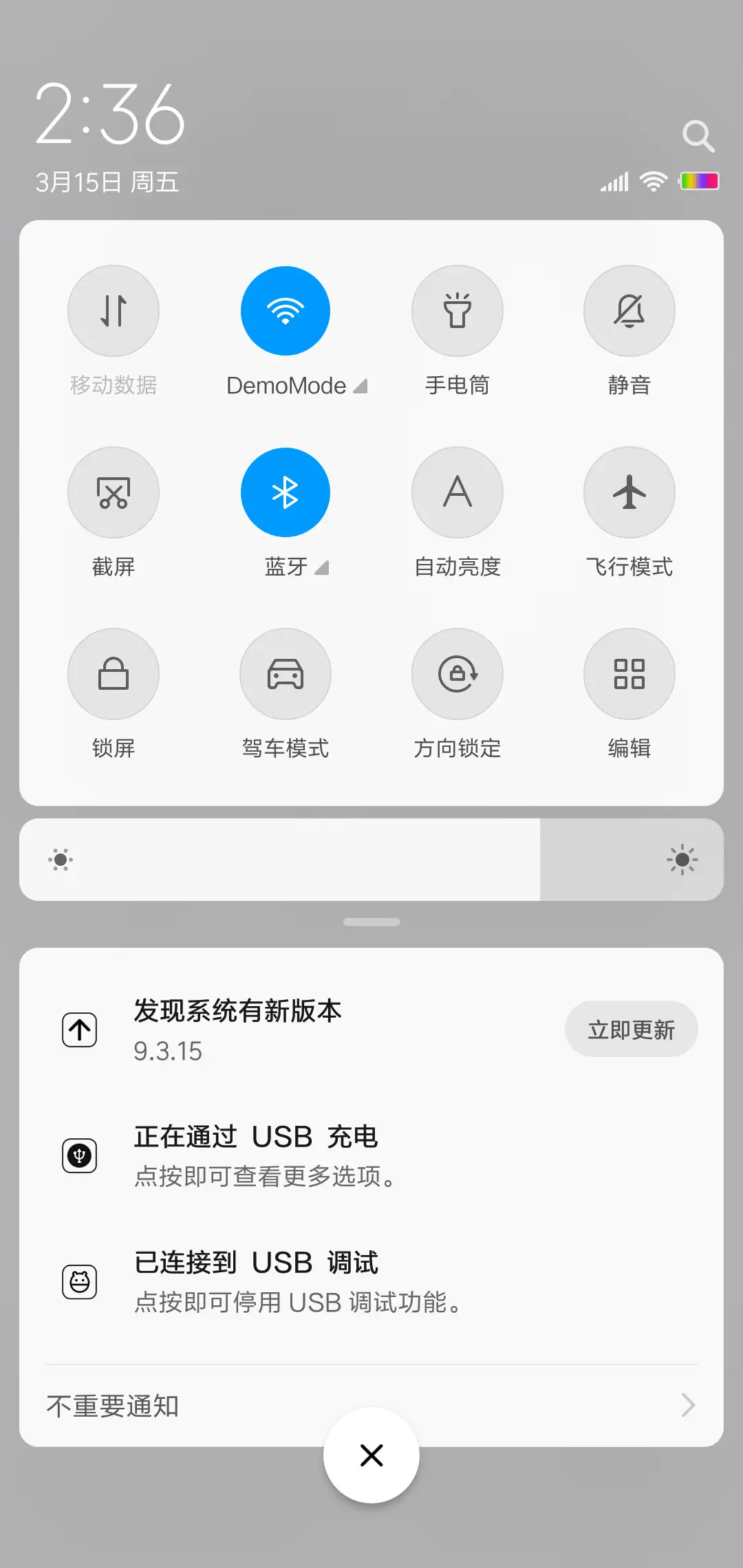Open unimportant notifications via the chevron
The image size is (743, 1568).
pos(687,1406)
